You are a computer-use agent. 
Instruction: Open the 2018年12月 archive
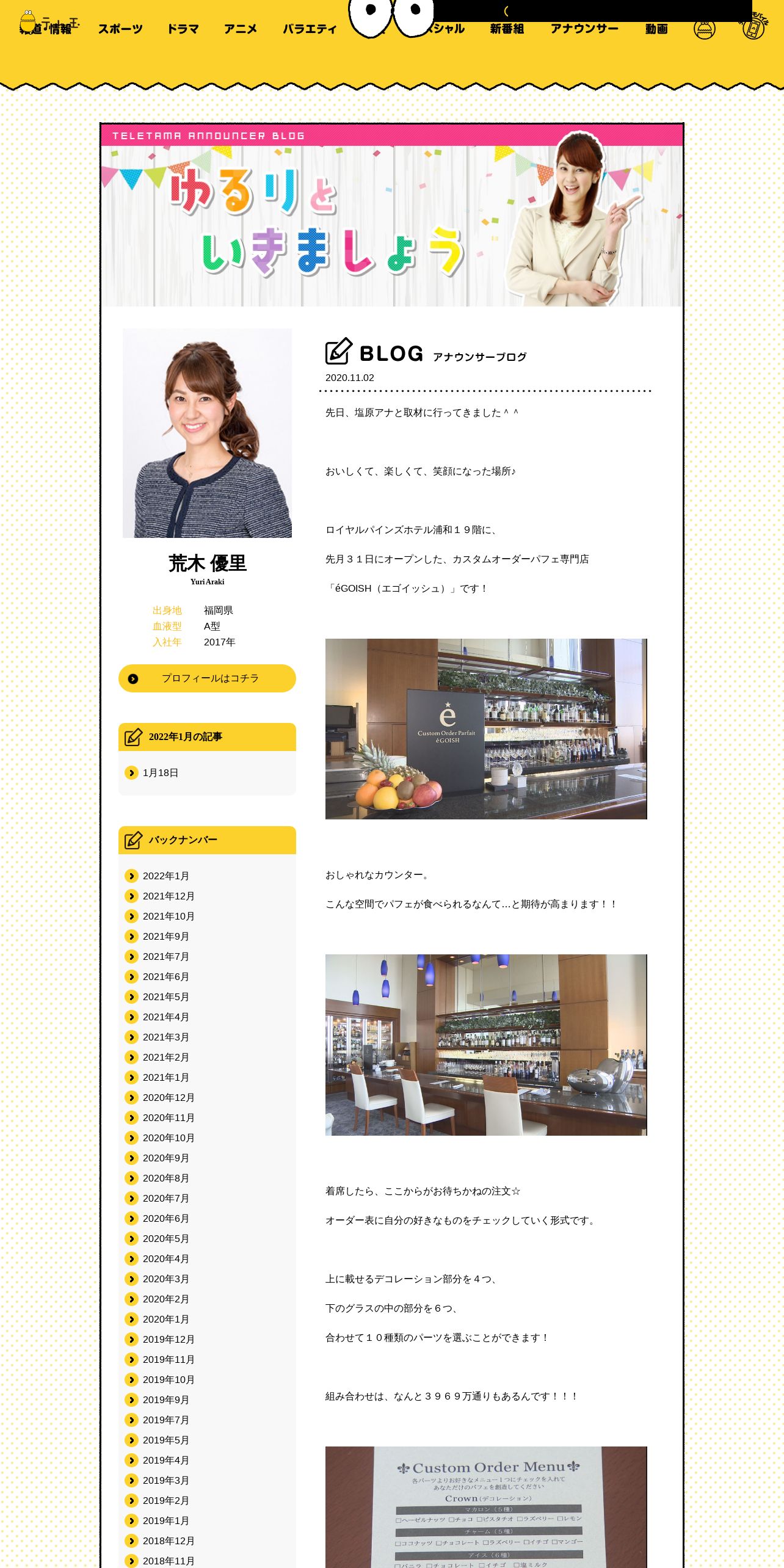(168, 1541)
